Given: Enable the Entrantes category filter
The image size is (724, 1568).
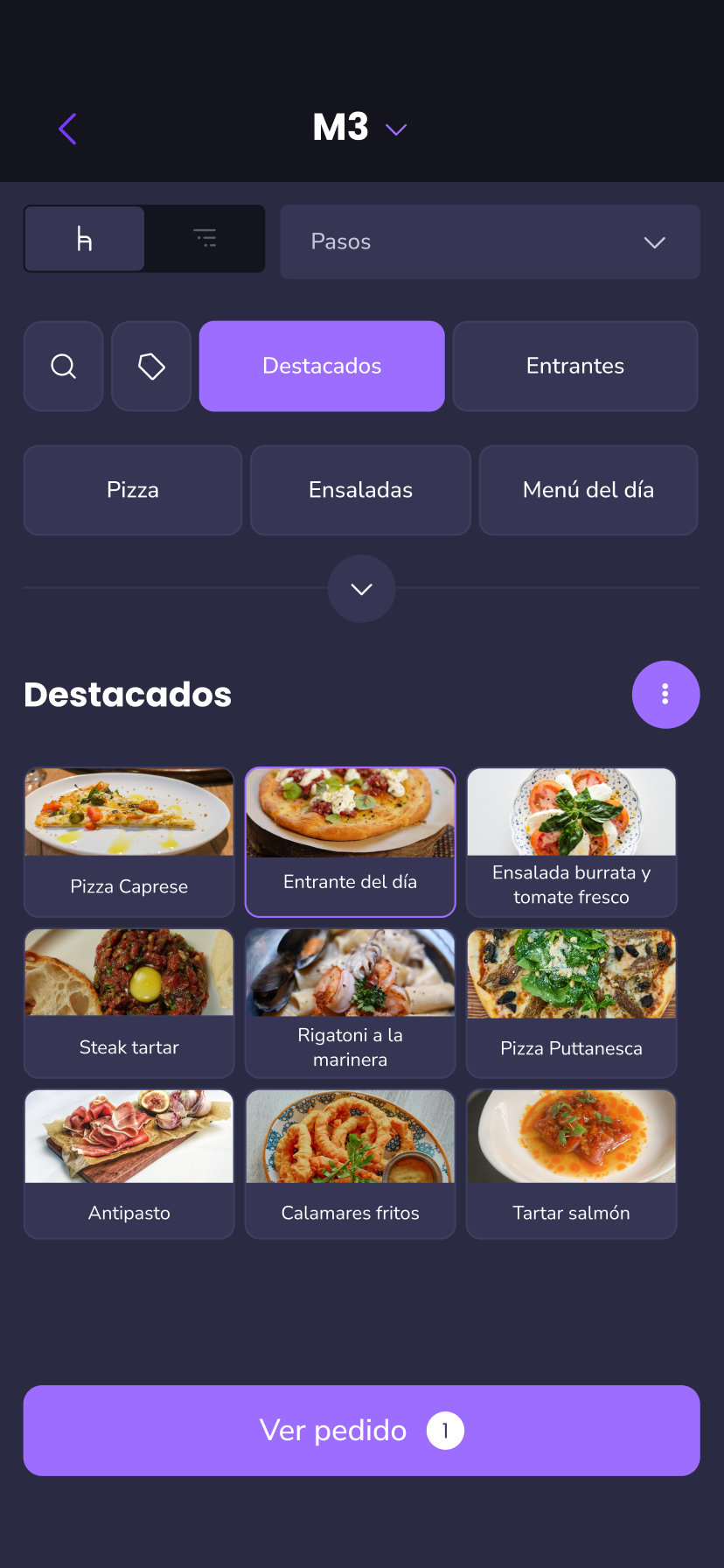Looking at the screenshot, I should pyautogui.click(x=574, y=366).
